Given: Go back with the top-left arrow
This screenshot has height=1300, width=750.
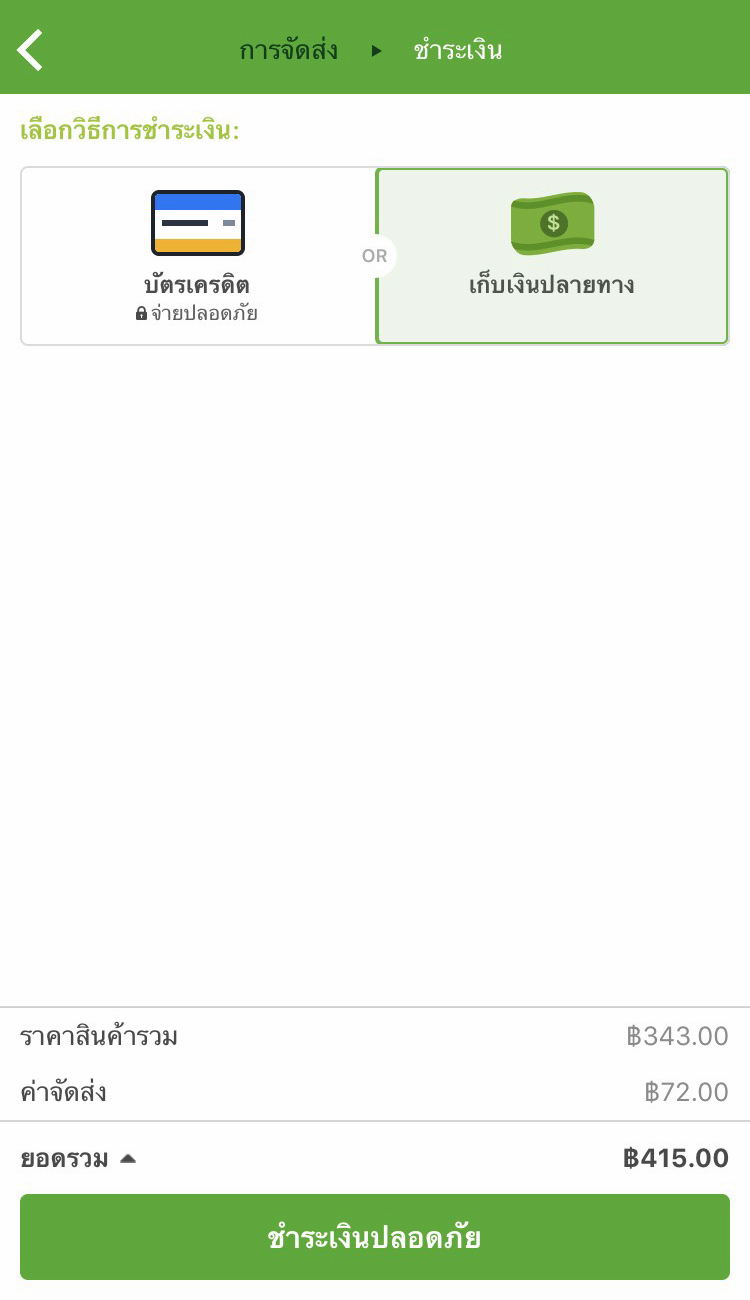Looking at the screenshot, I should point(31,50).
